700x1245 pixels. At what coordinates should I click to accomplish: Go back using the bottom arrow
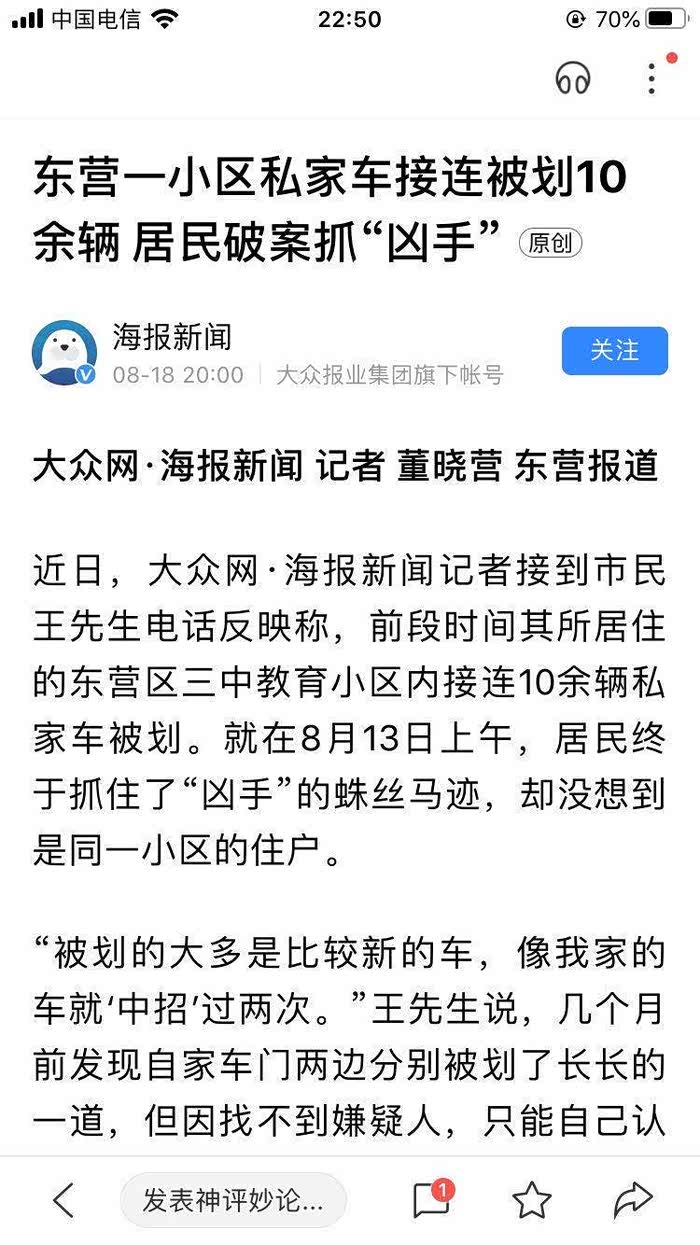point(63,1199)
